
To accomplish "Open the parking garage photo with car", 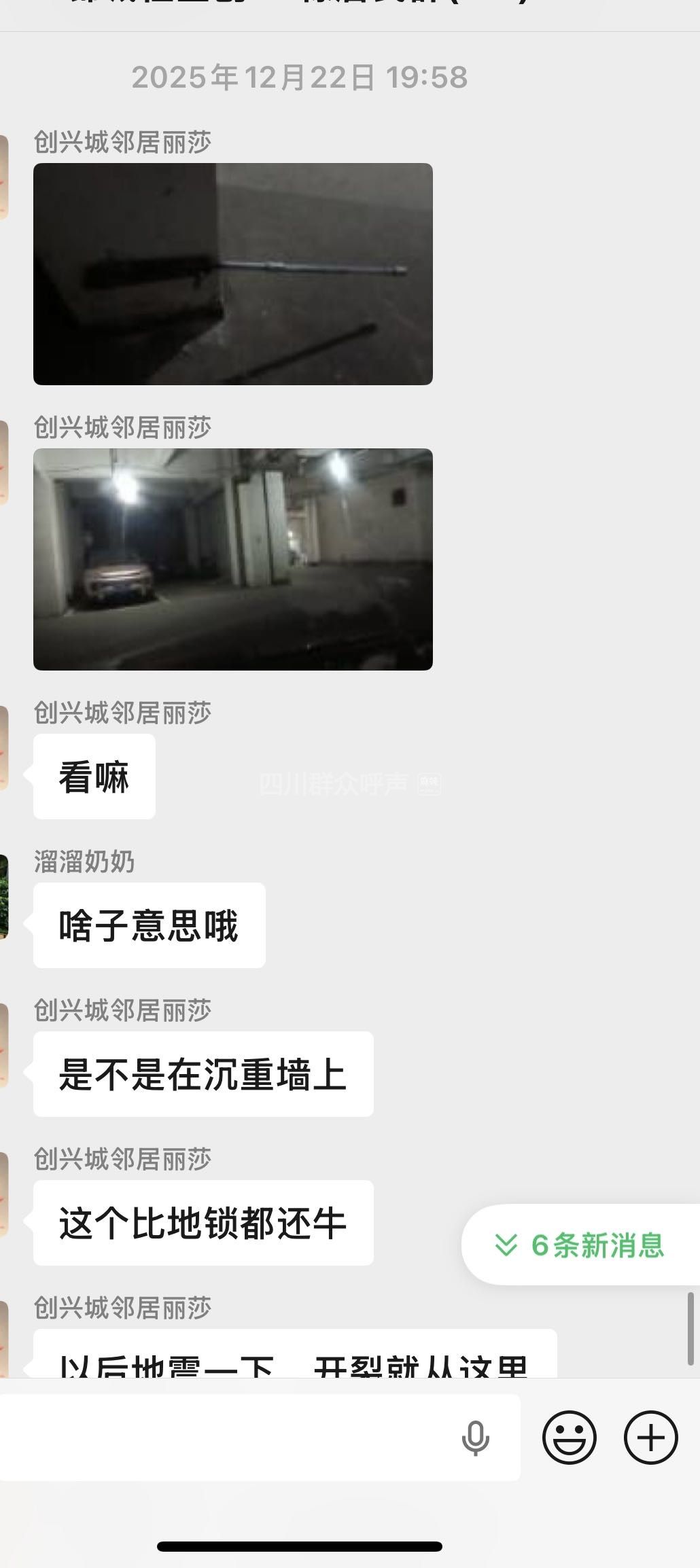I will coord(232,559).
